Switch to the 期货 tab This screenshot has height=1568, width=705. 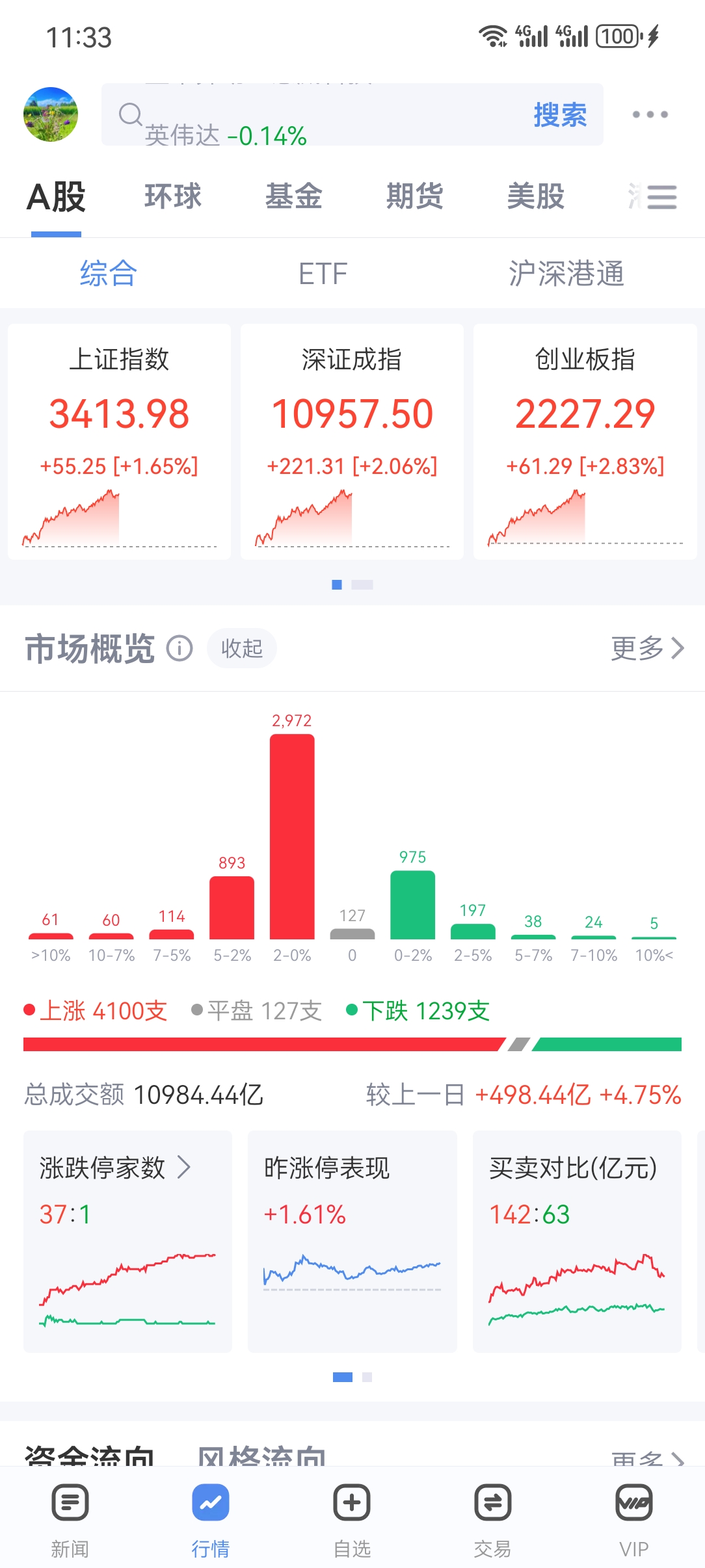415,196
